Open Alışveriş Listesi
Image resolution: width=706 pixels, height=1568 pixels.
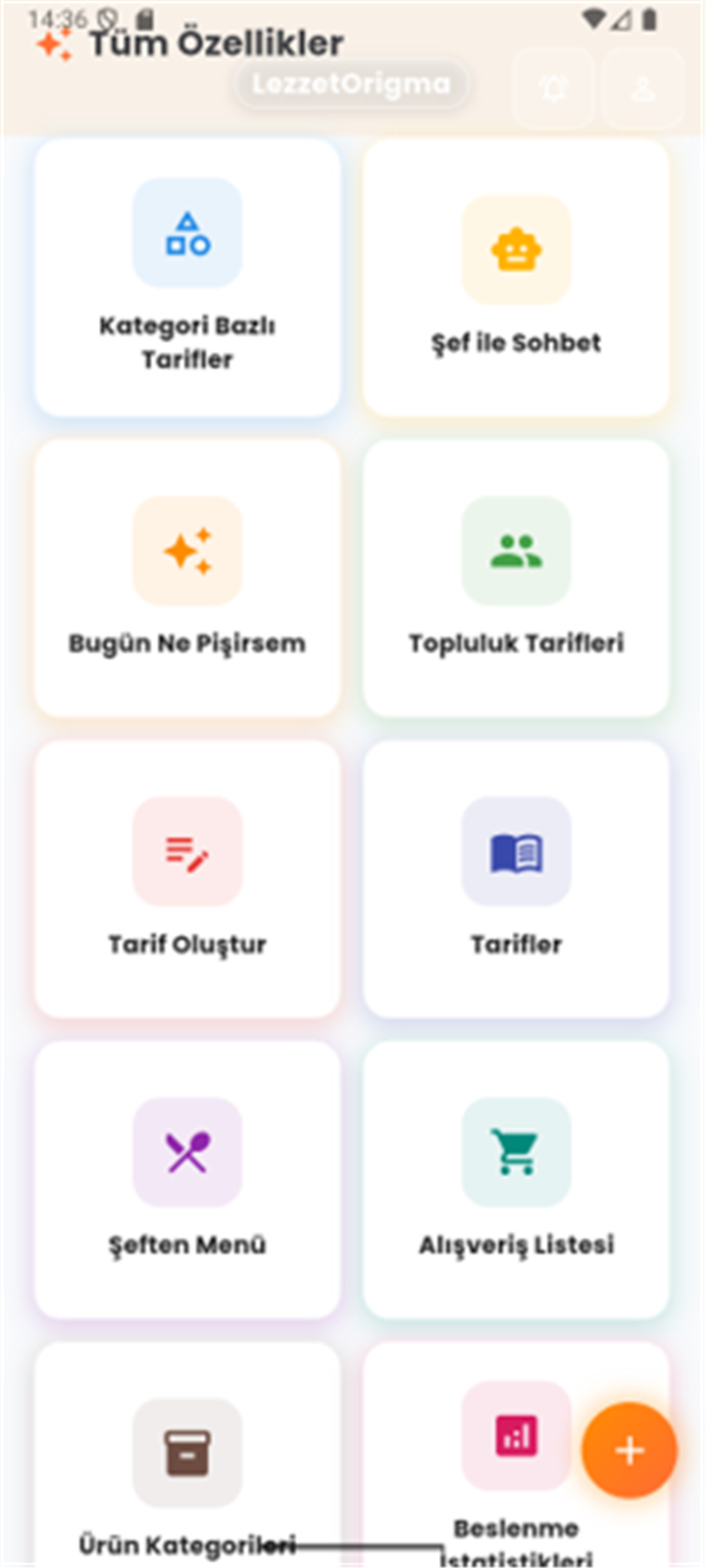pyautogui.click(x=516, y=1180)
